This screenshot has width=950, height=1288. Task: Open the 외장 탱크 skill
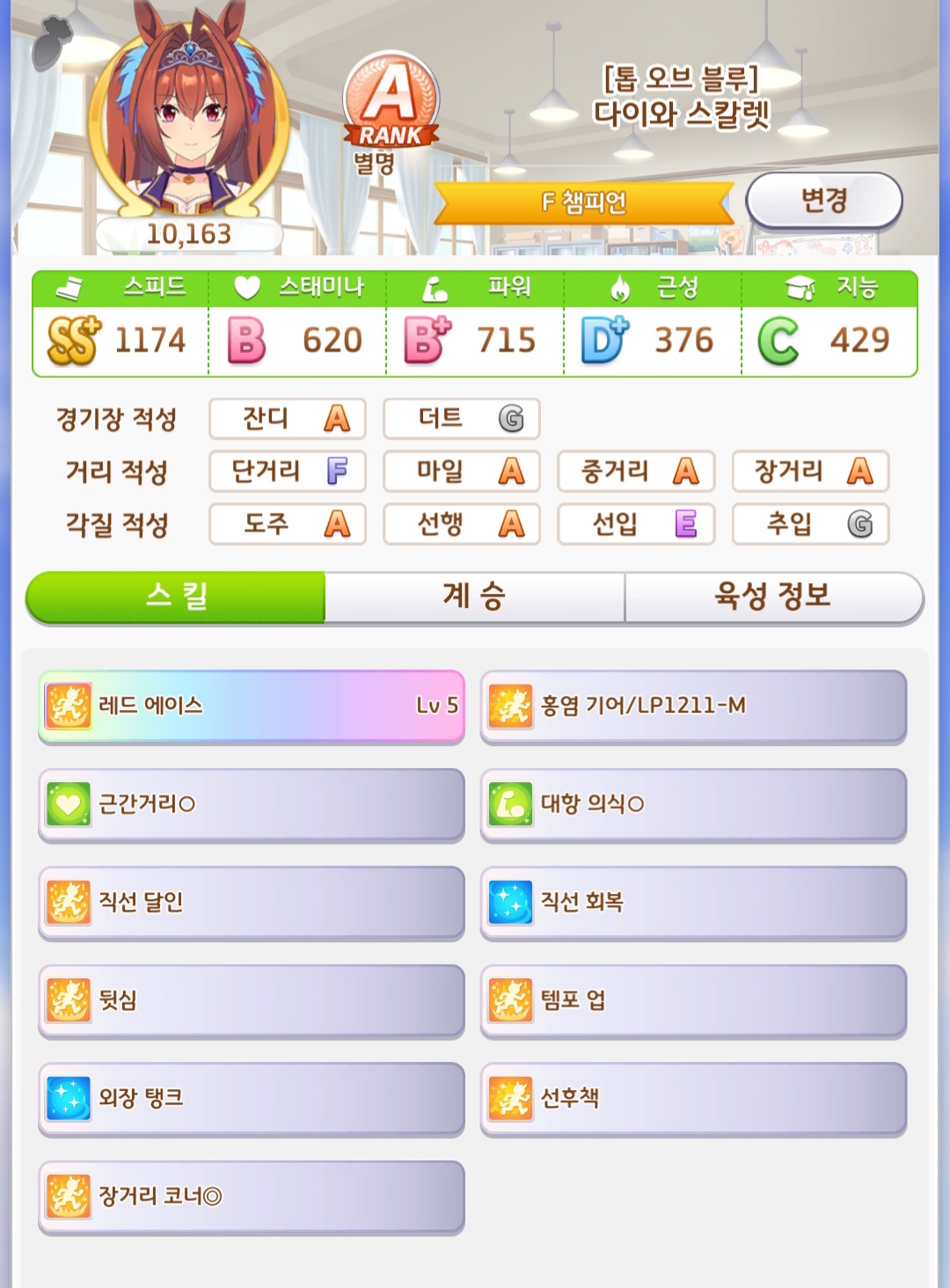tap(252, 1098)
